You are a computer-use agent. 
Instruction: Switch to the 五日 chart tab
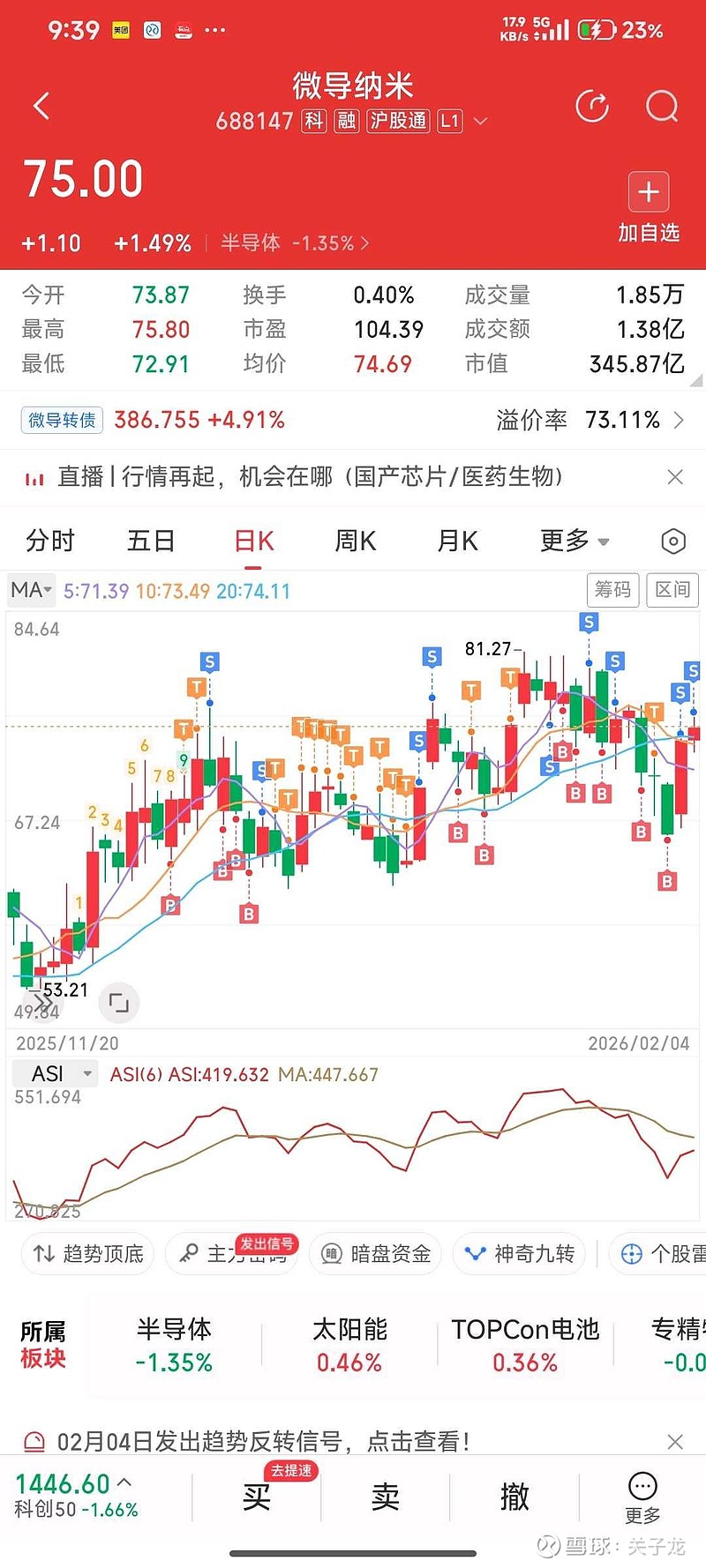point(151,541)
